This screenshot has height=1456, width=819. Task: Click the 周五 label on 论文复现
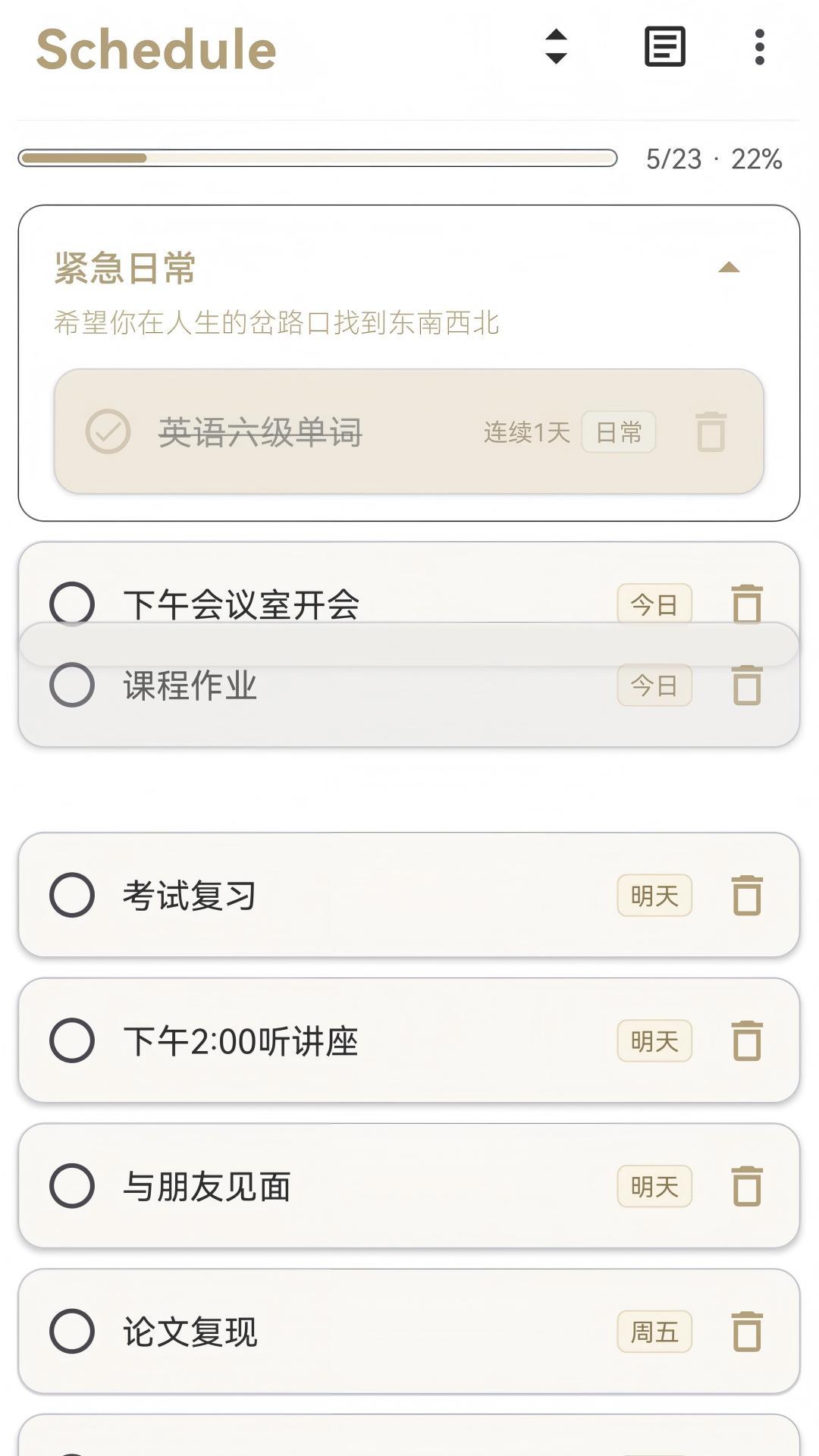click(x=654, y=1332)
